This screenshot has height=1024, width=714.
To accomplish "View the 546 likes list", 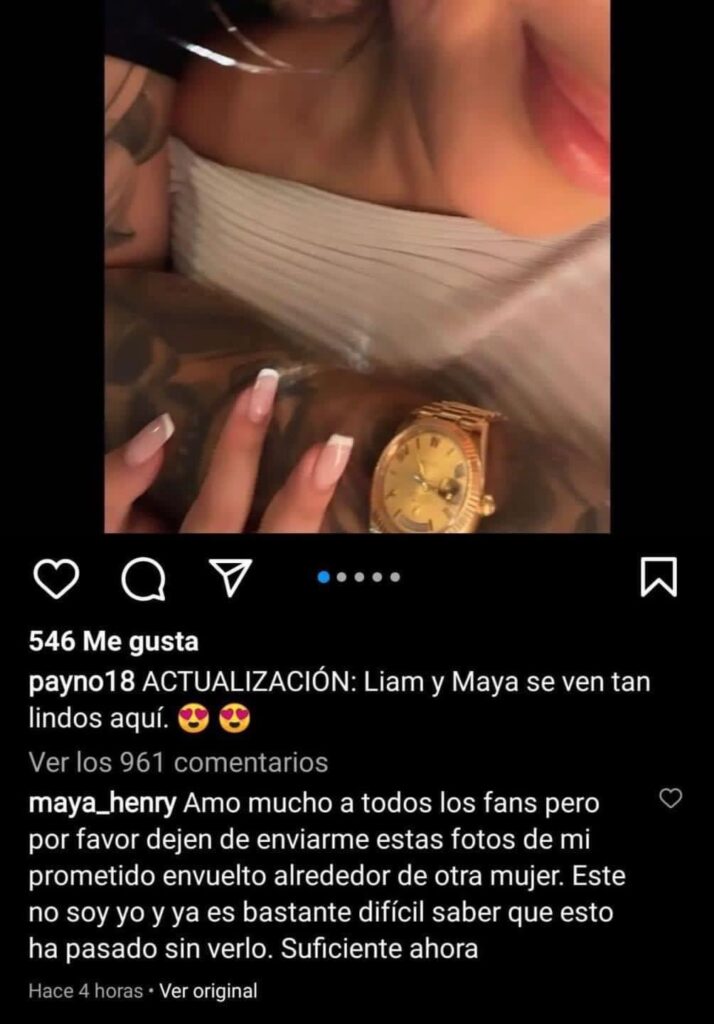I will point(114,641).
